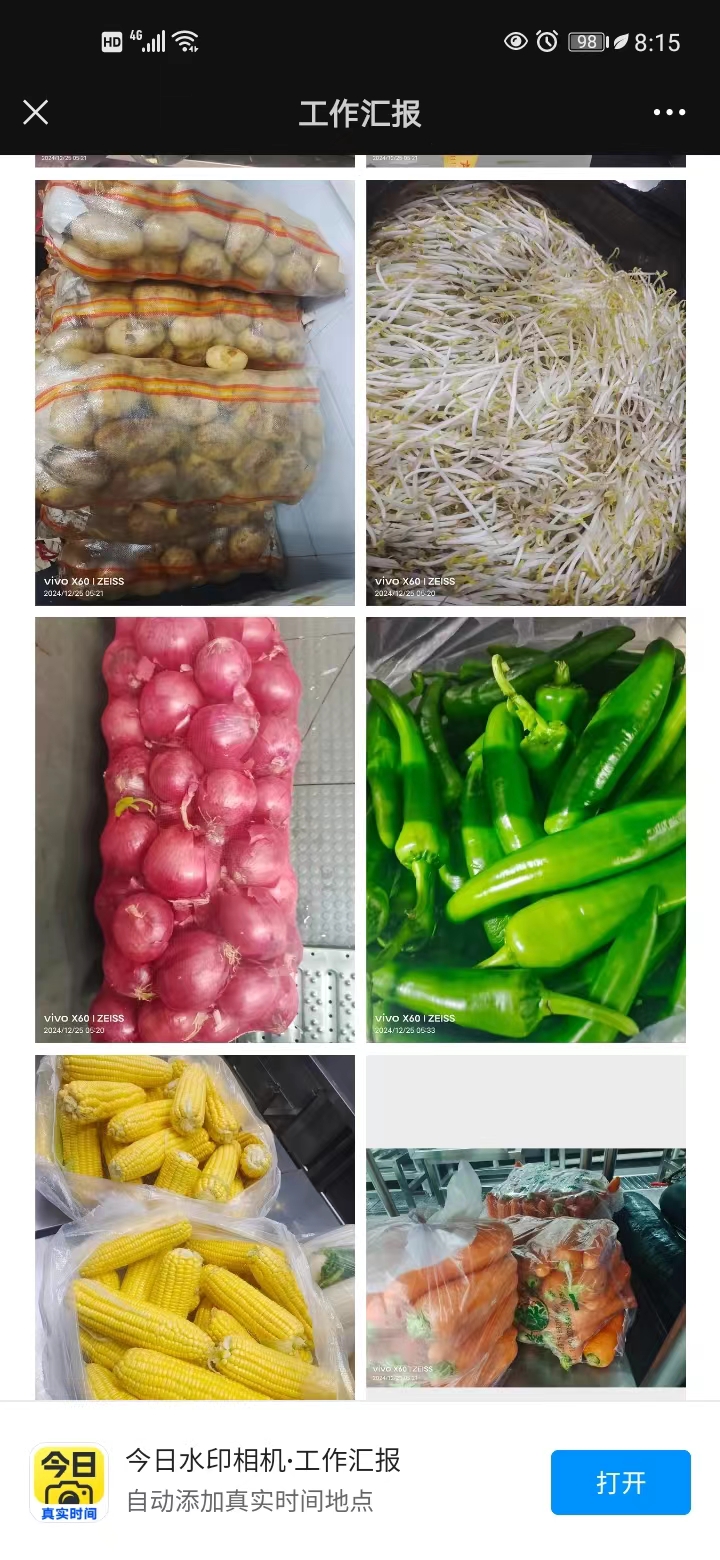The width and height of the screenshot is (720, 1560).
Task: Open the three-dot overflow menu
Action: pos(669,112)
